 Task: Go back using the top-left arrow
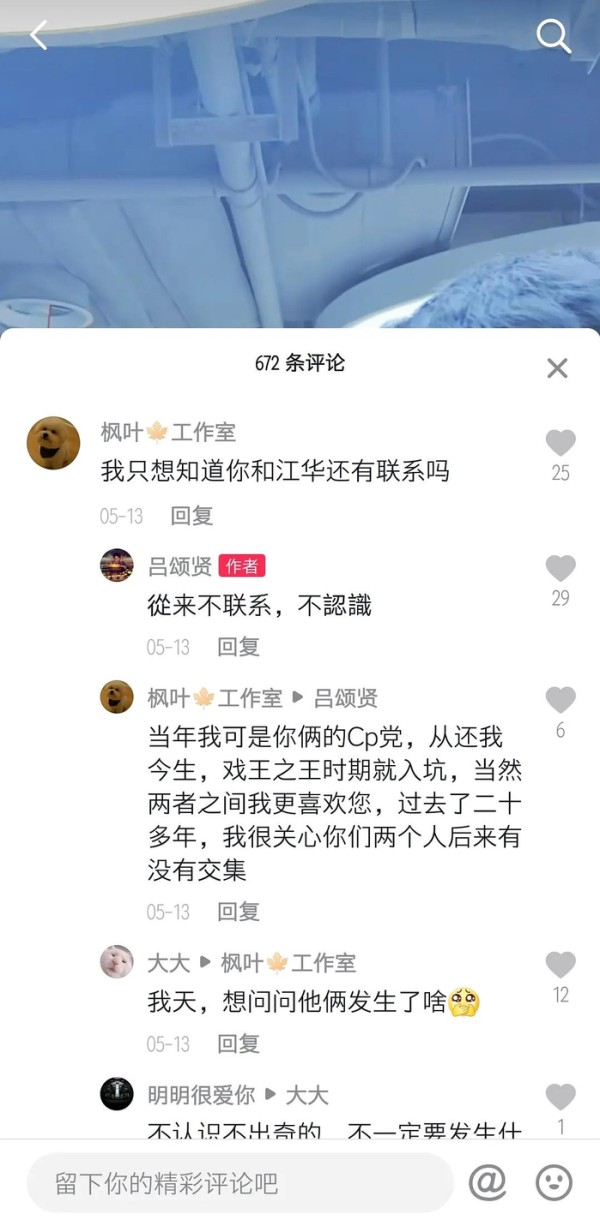pos(38,35)
